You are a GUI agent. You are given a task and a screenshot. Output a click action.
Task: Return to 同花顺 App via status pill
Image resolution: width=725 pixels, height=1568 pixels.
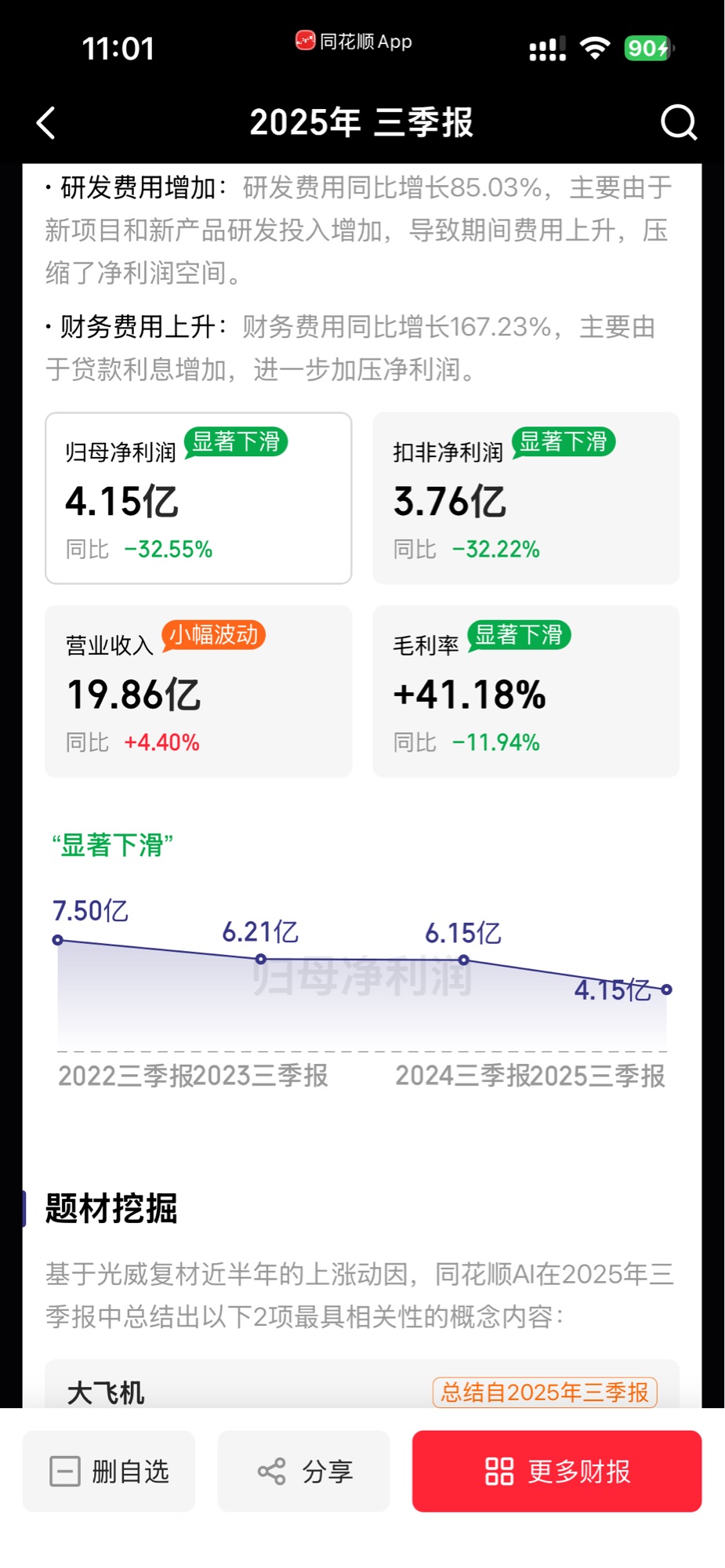point(354,42)
